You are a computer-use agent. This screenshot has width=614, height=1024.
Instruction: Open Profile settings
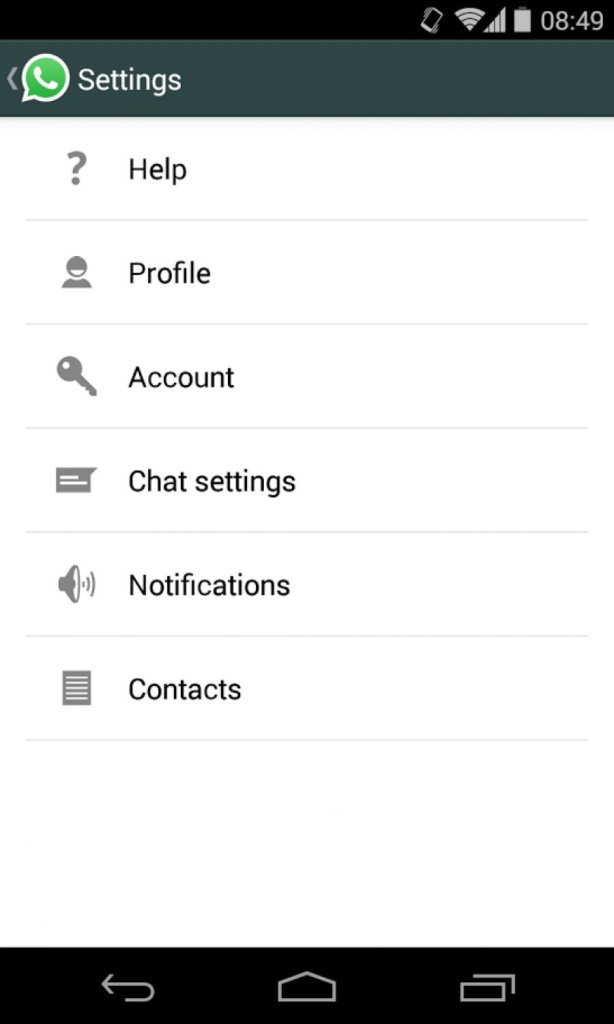pyautogui.click(x=307, y=272)
